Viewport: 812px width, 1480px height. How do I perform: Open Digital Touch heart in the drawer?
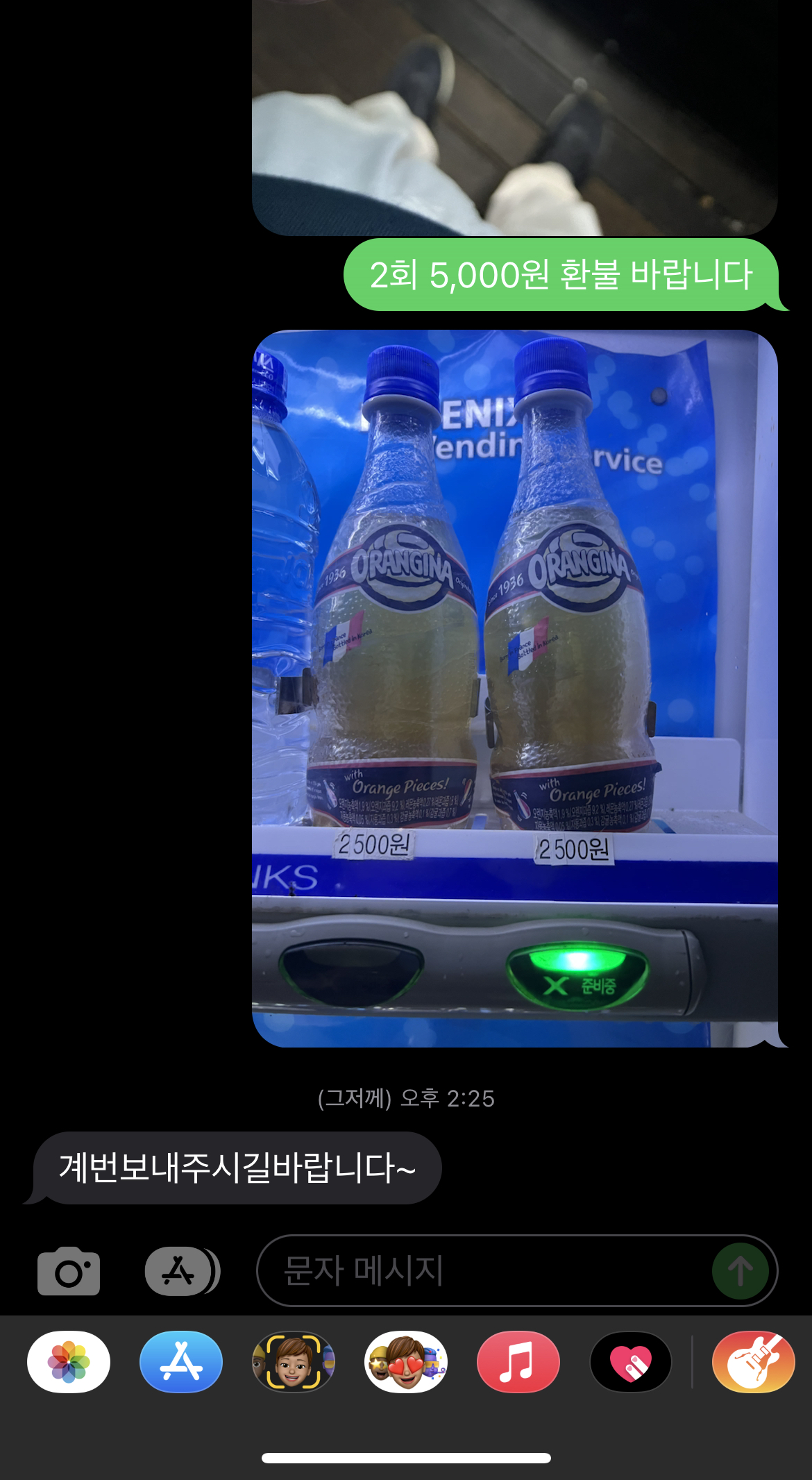pyautogui.click(x=631, y=1362)
